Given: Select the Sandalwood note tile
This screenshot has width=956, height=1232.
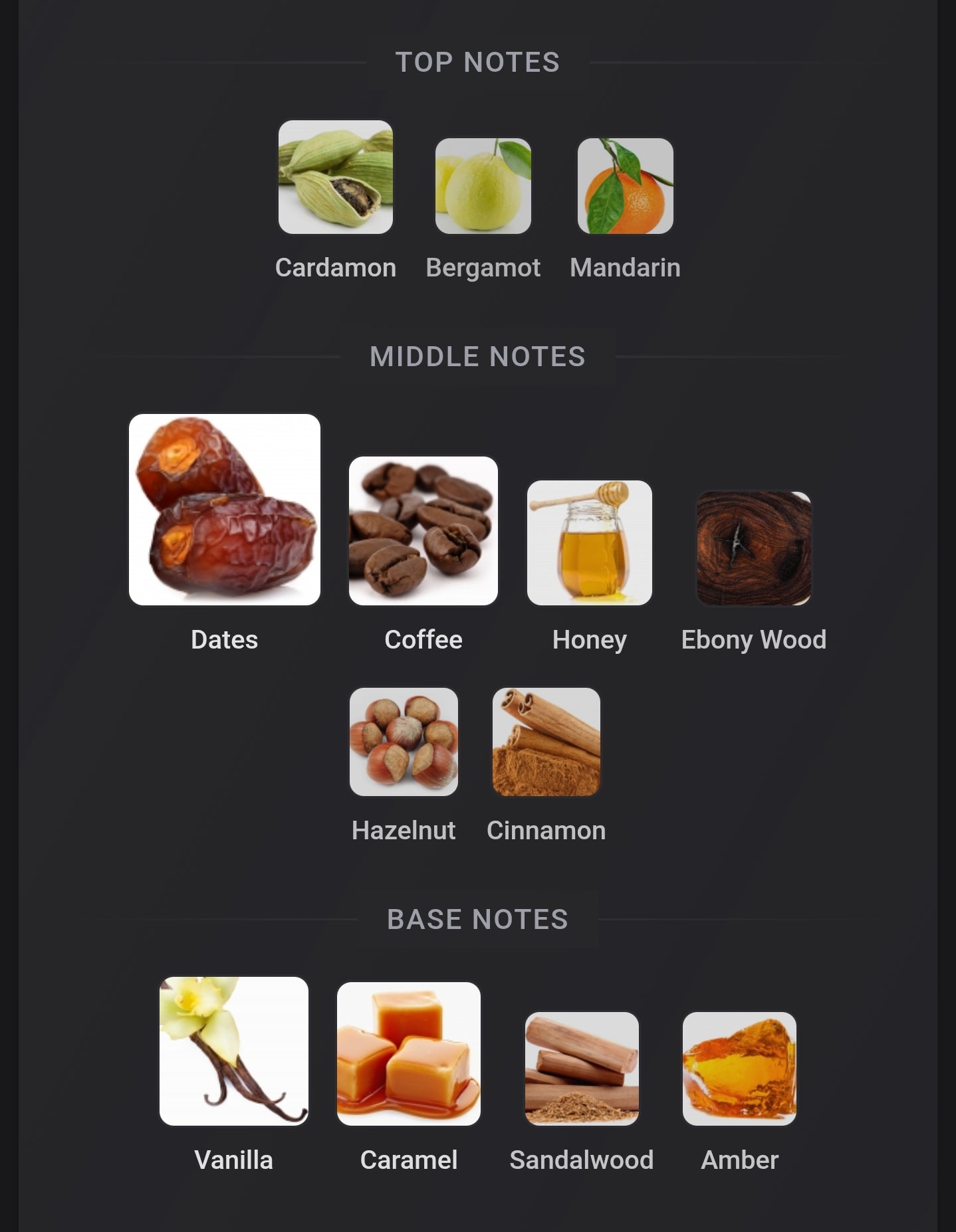Looking at the screenshot, I should coord(582,1069).
